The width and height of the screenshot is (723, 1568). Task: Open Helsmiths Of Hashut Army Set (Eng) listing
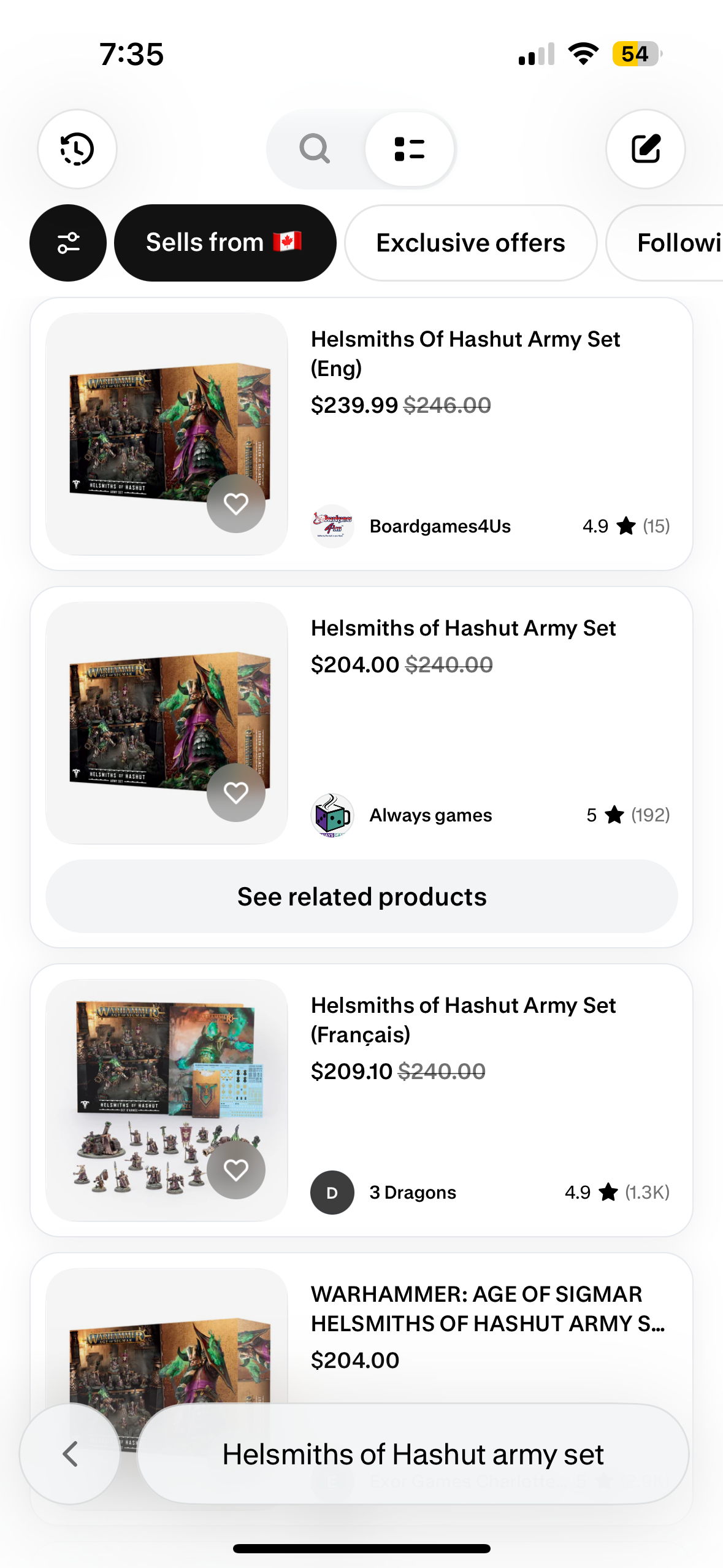click(465, 353)
